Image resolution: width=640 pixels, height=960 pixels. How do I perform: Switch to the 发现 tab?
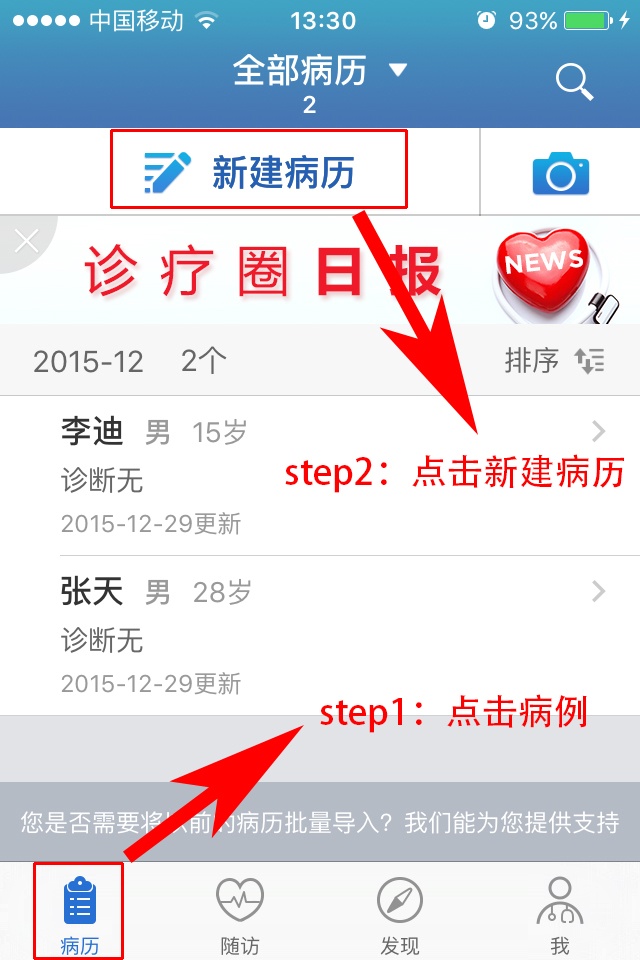[400, 912]
